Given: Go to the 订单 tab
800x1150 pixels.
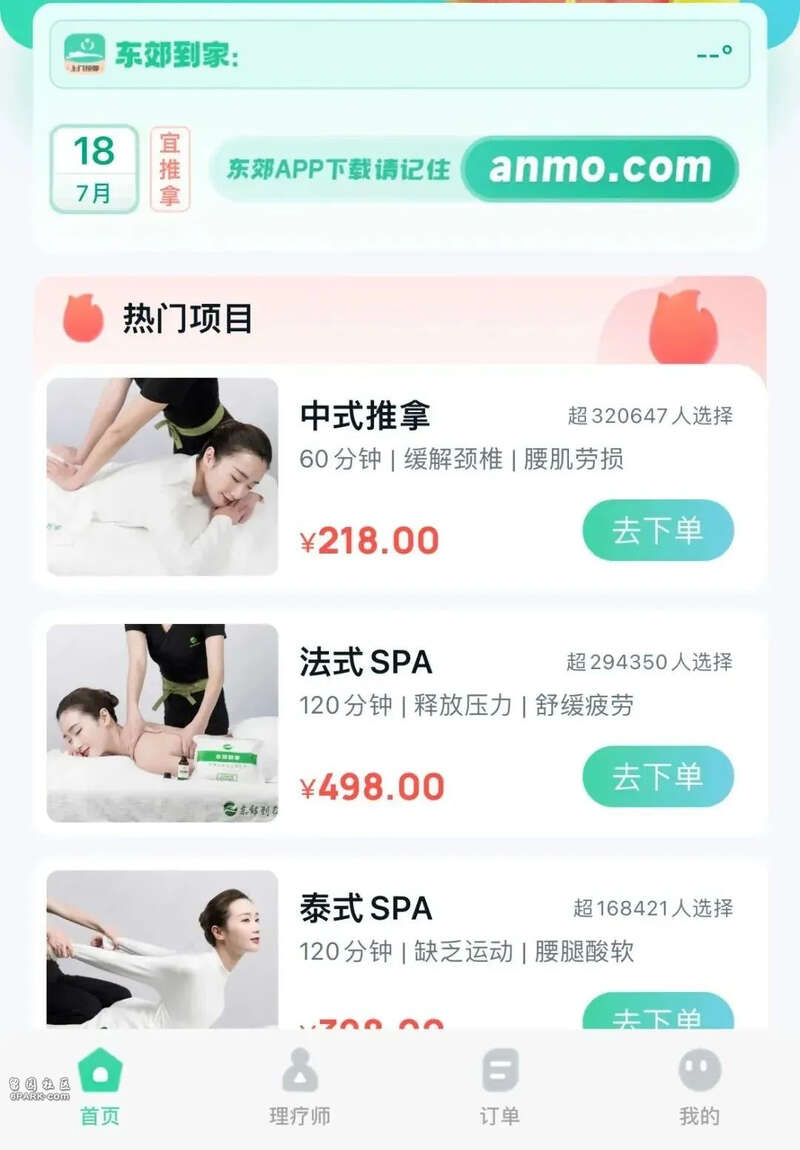Looking at the screenshot, I should pos(499,1086).
